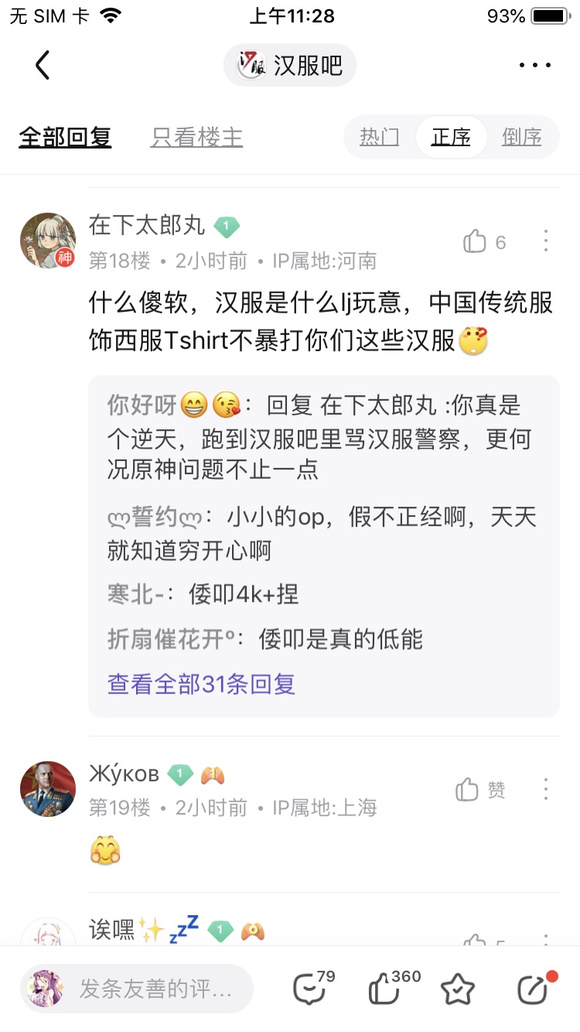The height and width of the screenshot is (1032, 580).
Task: Expand 查看全部31条回复
Action: pyautogui.click(x=201, y=684)
